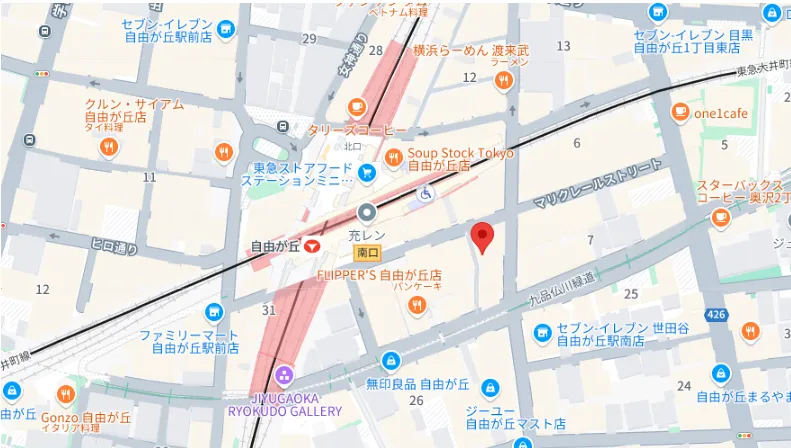Tap the red dropped location pin
The image size is (791, 448).
[483, 236]
